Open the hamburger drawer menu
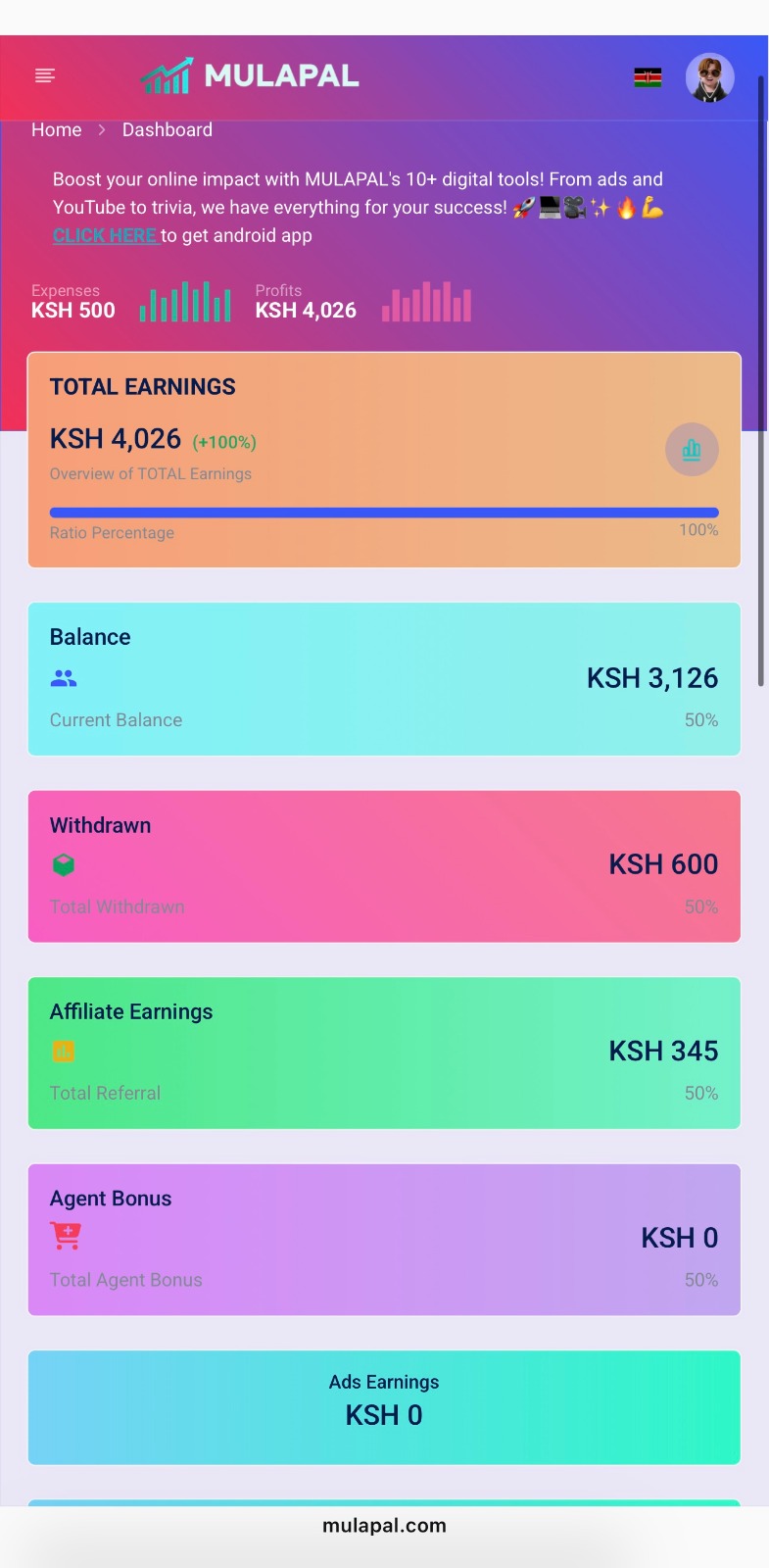 coord(45,75)
